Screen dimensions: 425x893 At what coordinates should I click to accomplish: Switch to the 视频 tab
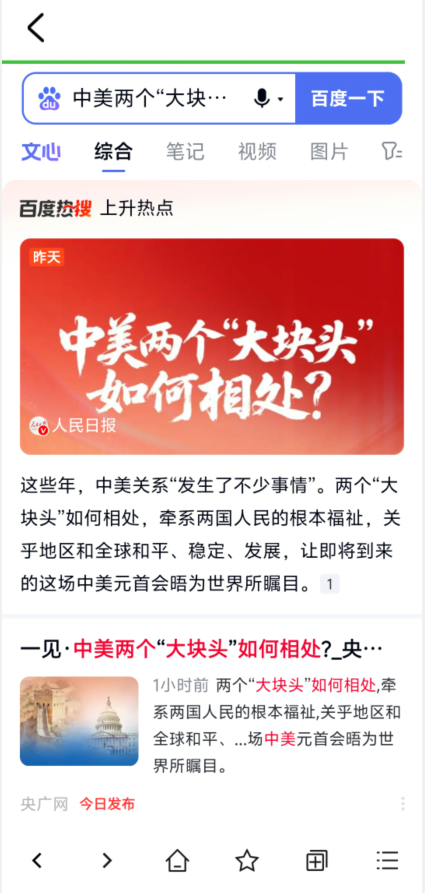coord(257,152)
